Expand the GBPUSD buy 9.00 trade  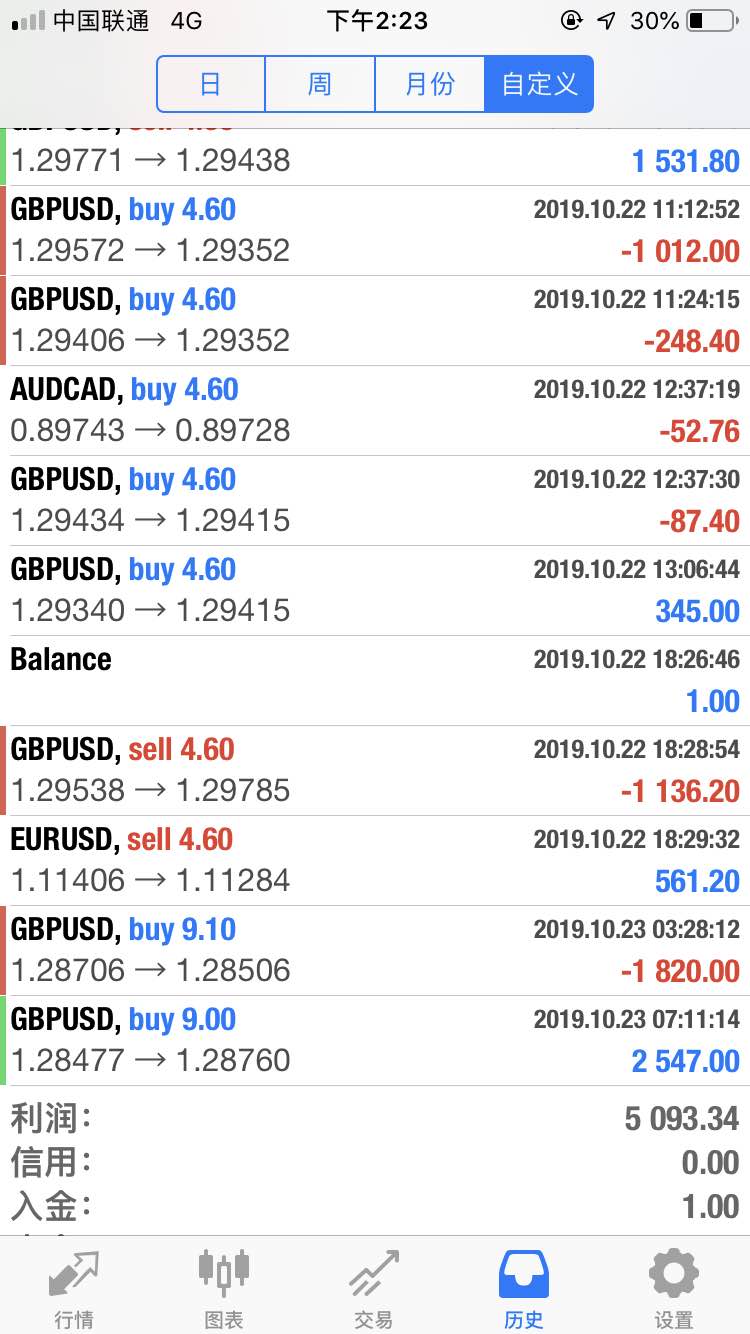375,1040
